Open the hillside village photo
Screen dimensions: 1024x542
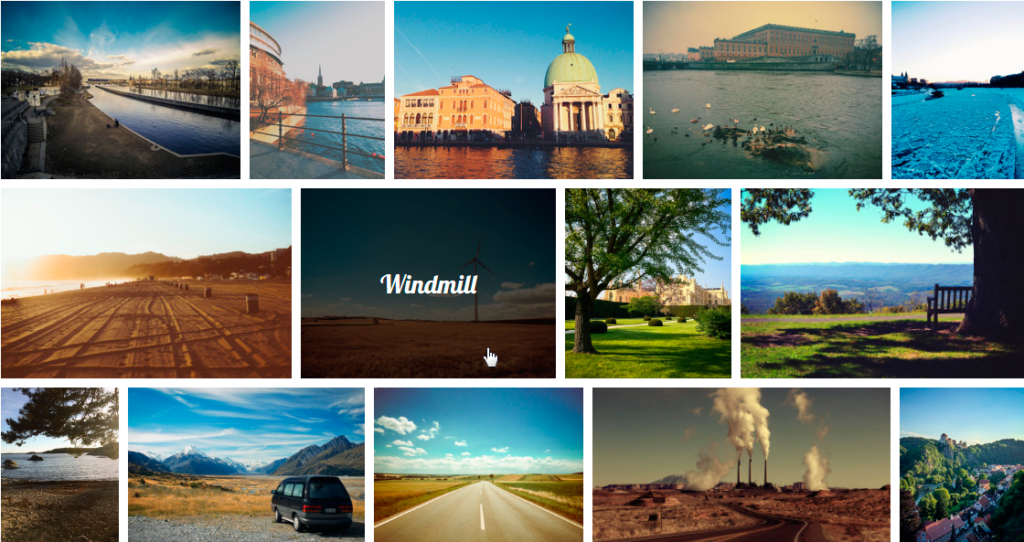click(x=961, y=464)
